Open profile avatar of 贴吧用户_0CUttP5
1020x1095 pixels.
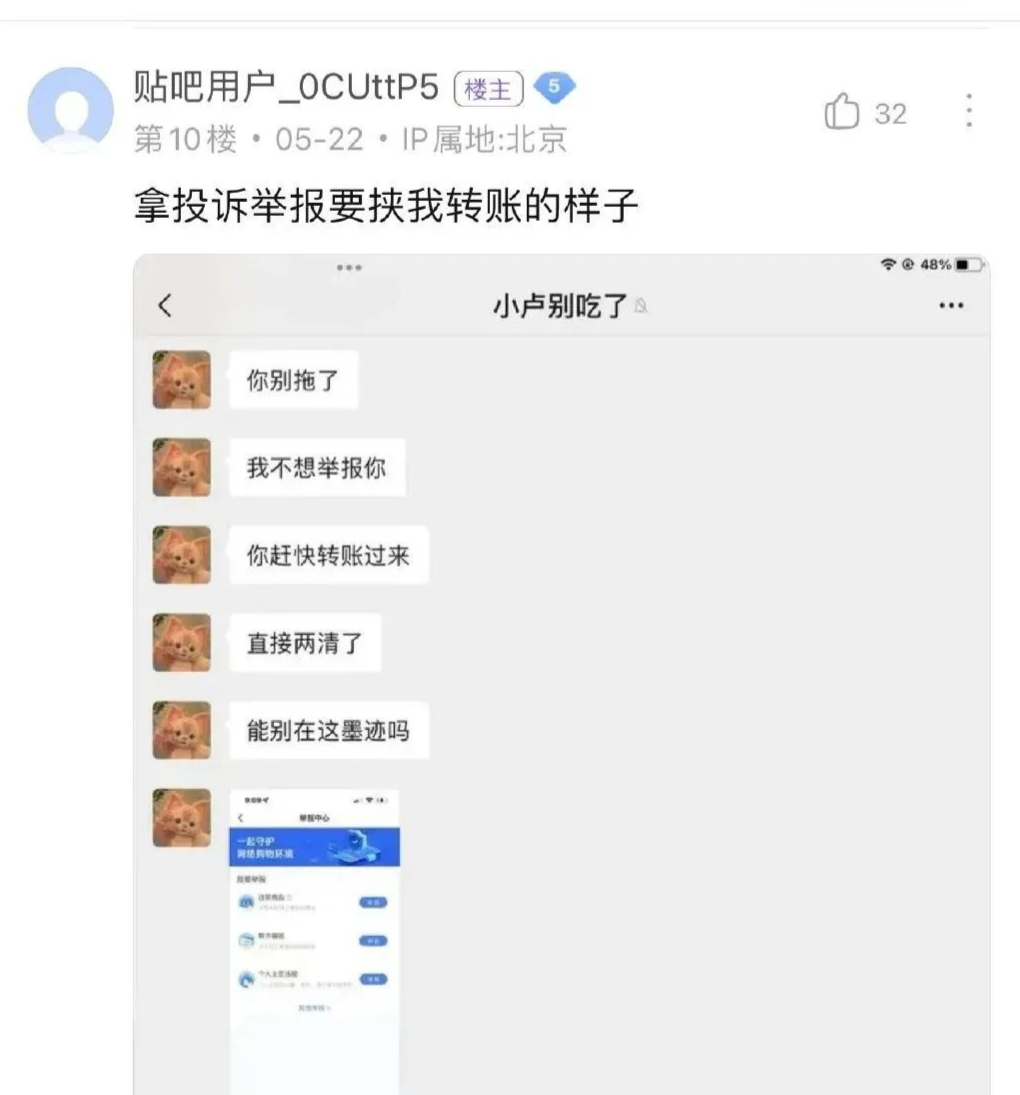[70, 110]
